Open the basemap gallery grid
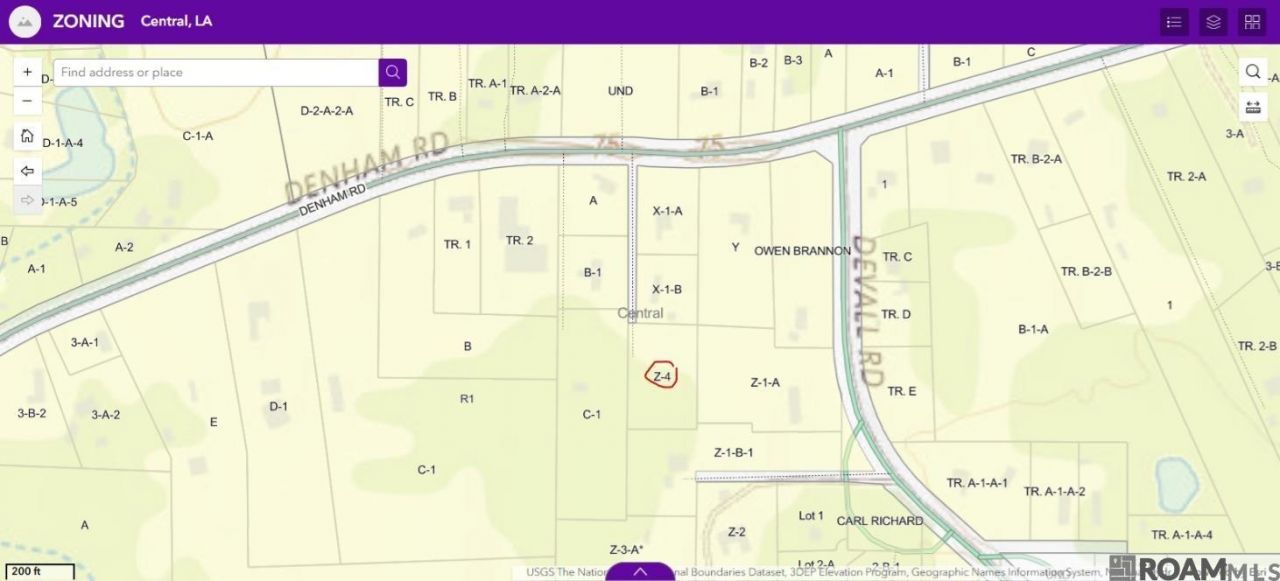This screenshot has width=1280, height=581. (1251, 22)
